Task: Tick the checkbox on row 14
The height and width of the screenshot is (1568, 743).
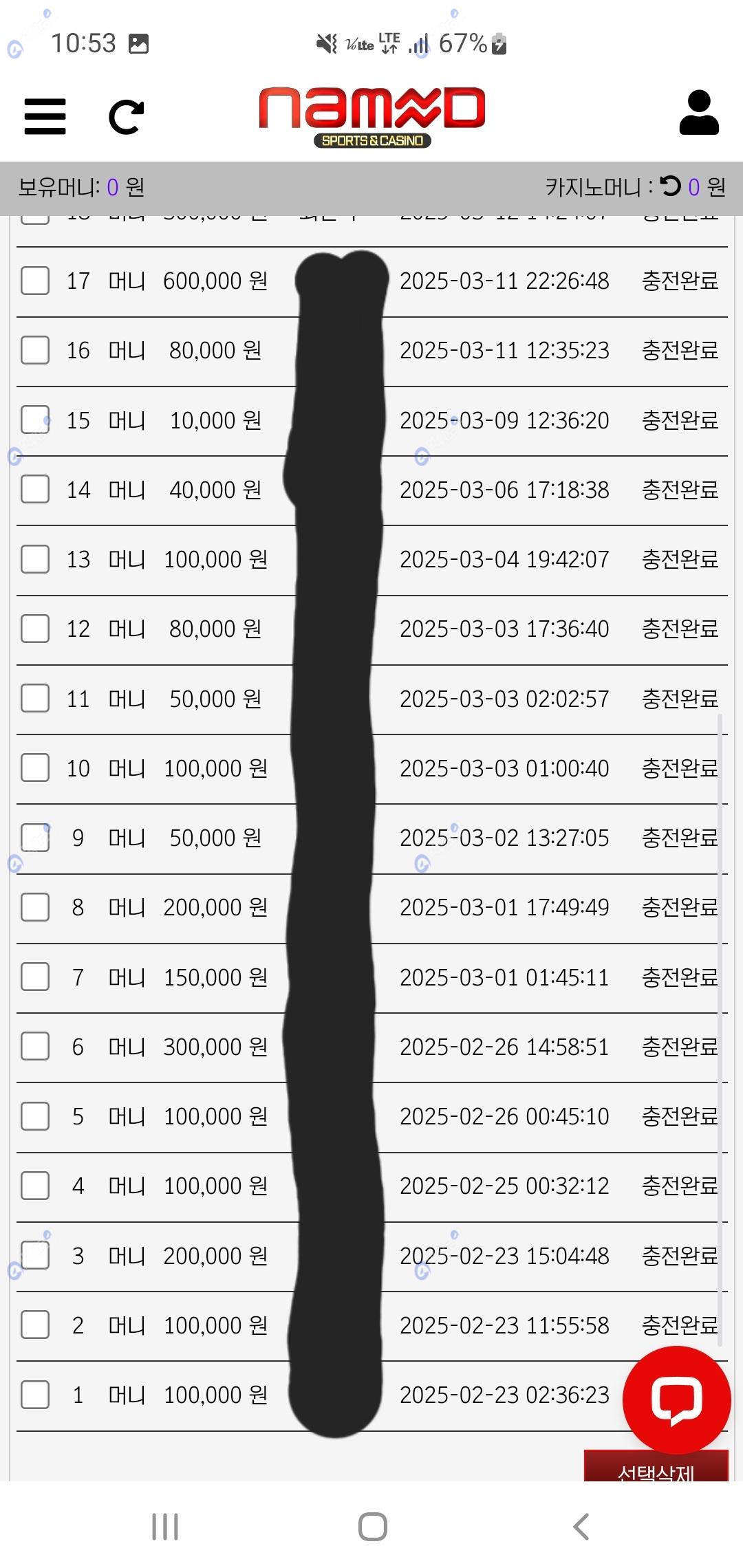Action: (x=35, y=490)
